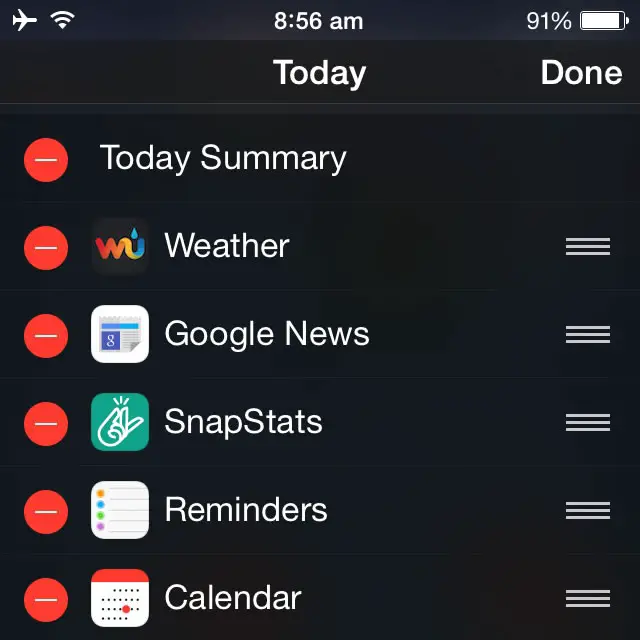The image size is (640, 640).
Task: Remove the Weather widget
Action: [46, 247]
